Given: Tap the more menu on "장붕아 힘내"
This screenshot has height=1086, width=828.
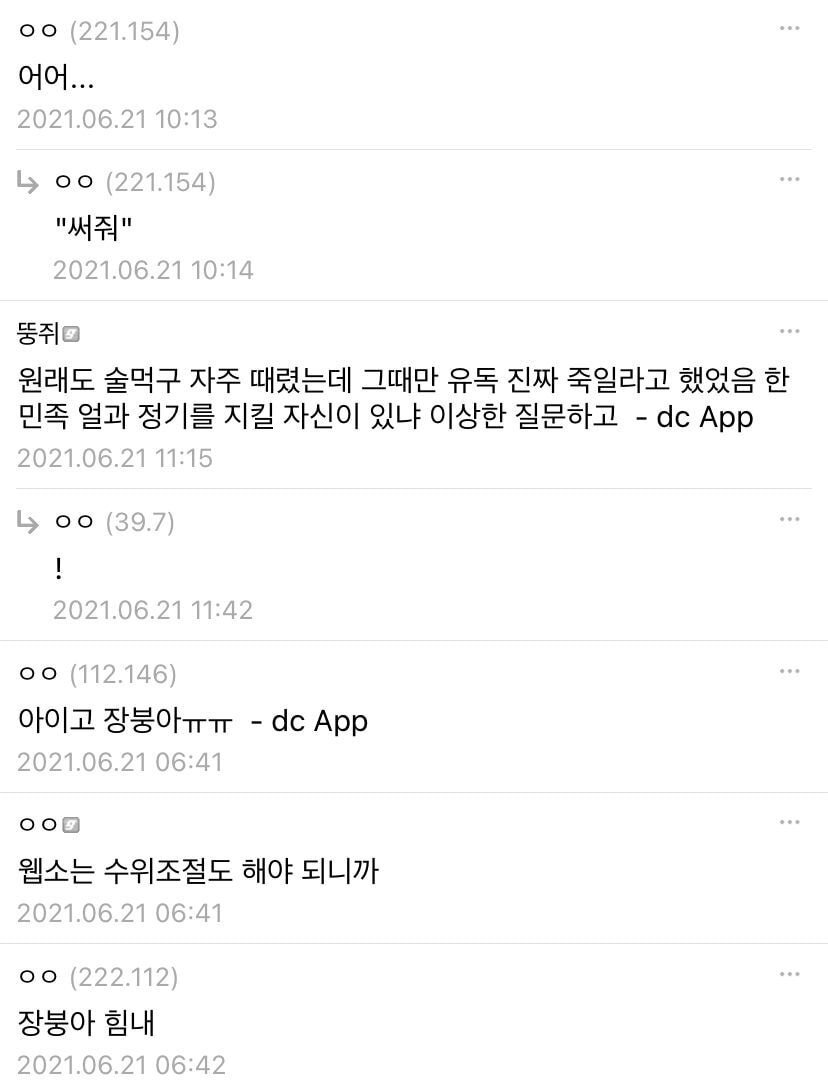Looking at the screenshot, I should [x=789, y=975].
